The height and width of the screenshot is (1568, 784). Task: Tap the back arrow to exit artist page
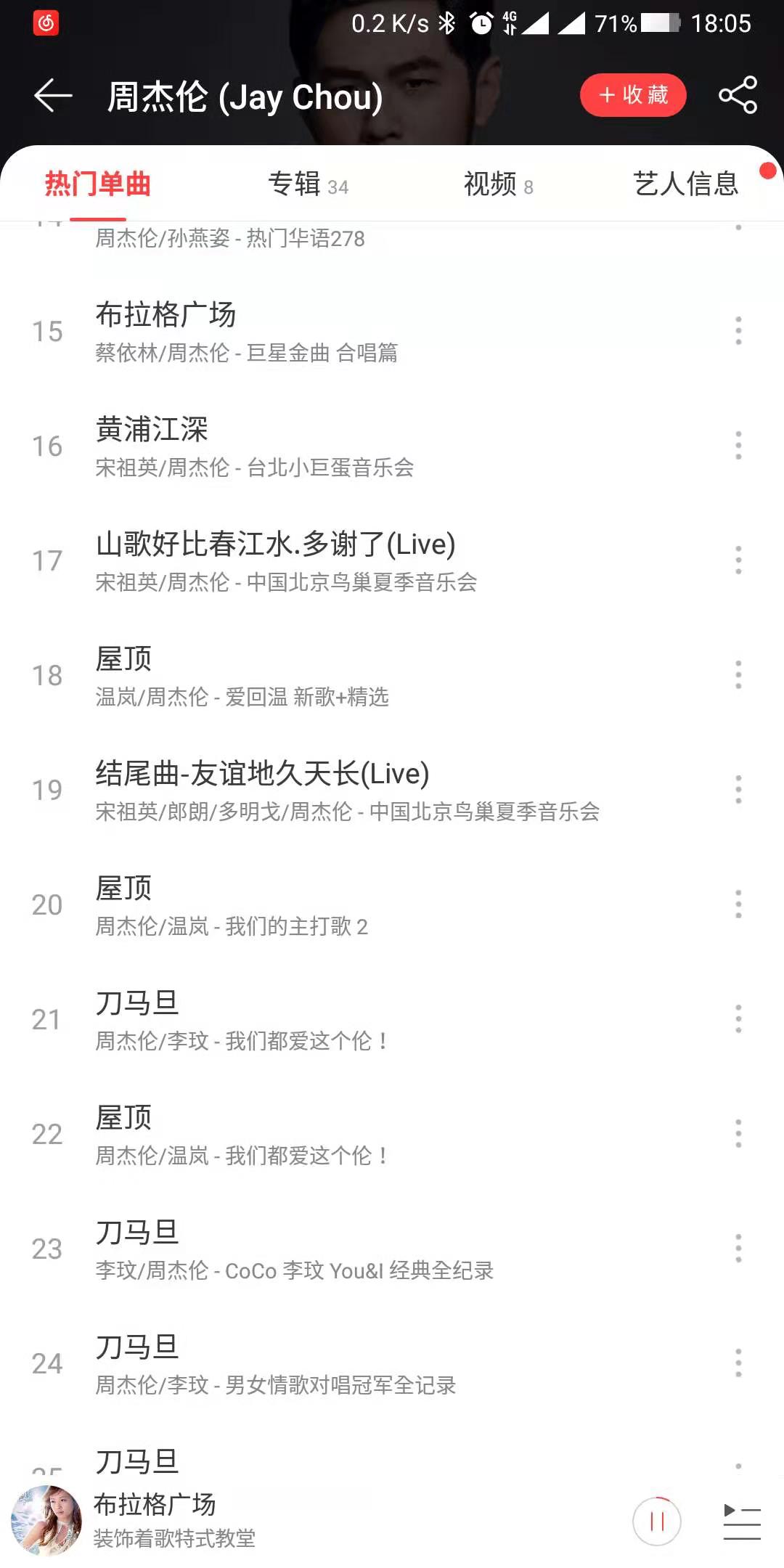click(x=52, y=95)
